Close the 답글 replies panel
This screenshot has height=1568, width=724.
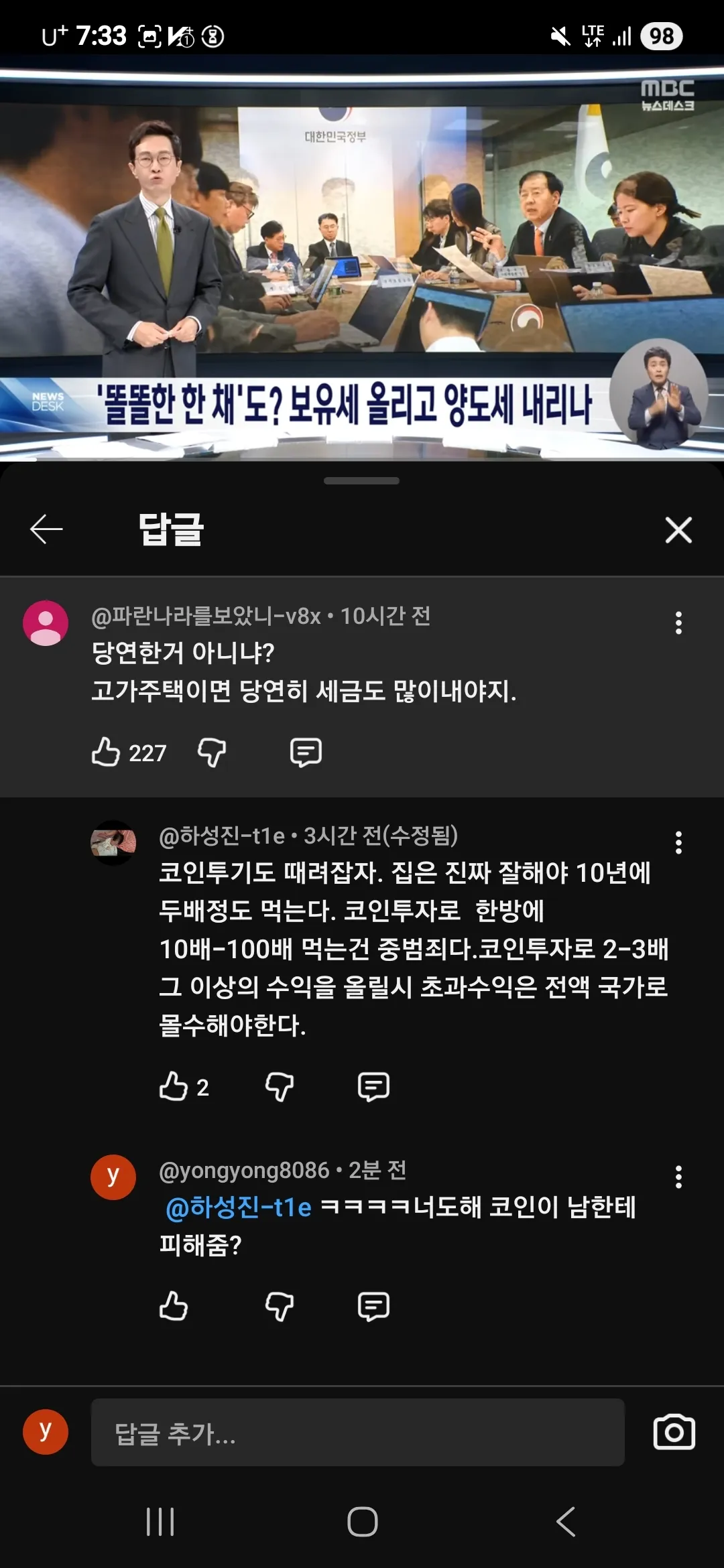[x=678, y=530]
